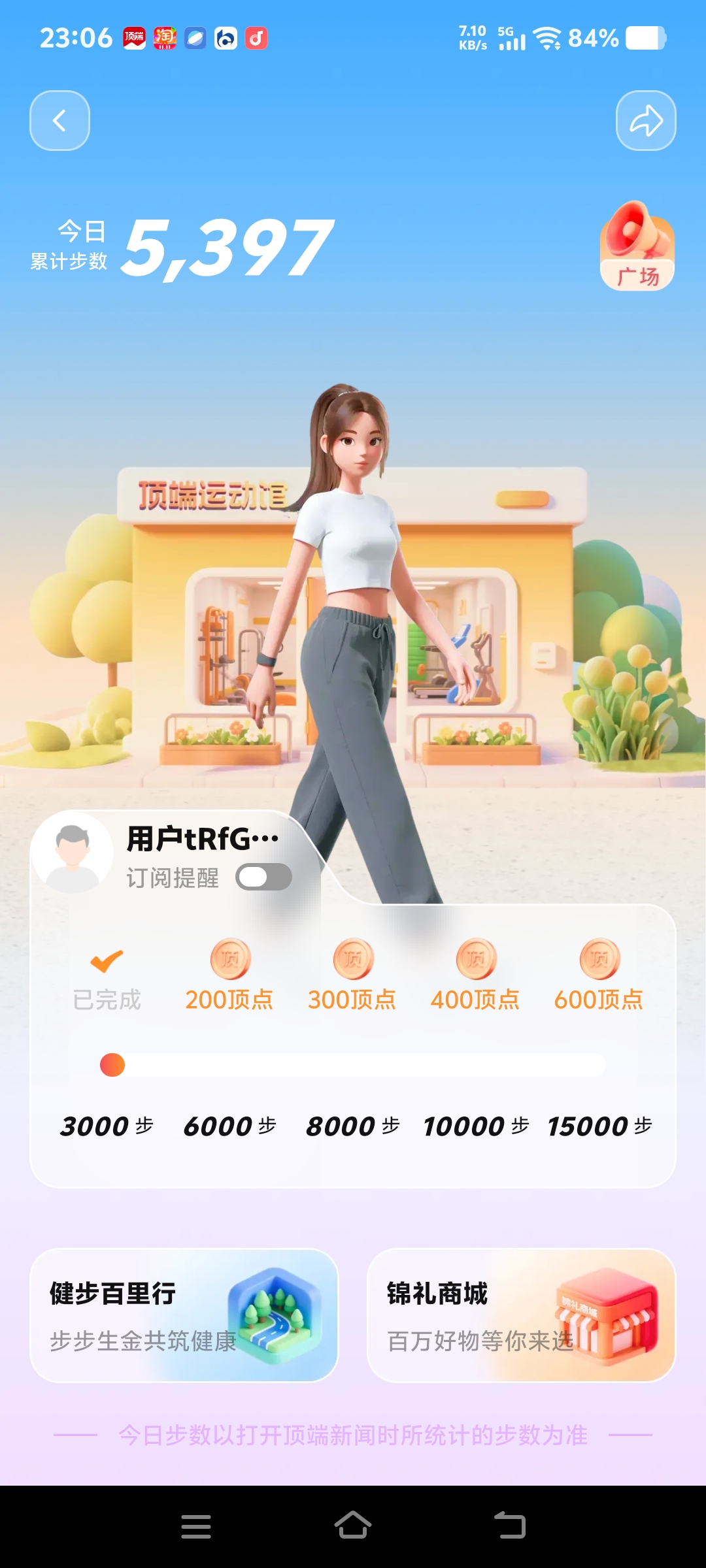Open the 健步百里行 card
The image size is (706, 1568).
coord(184,1315)
